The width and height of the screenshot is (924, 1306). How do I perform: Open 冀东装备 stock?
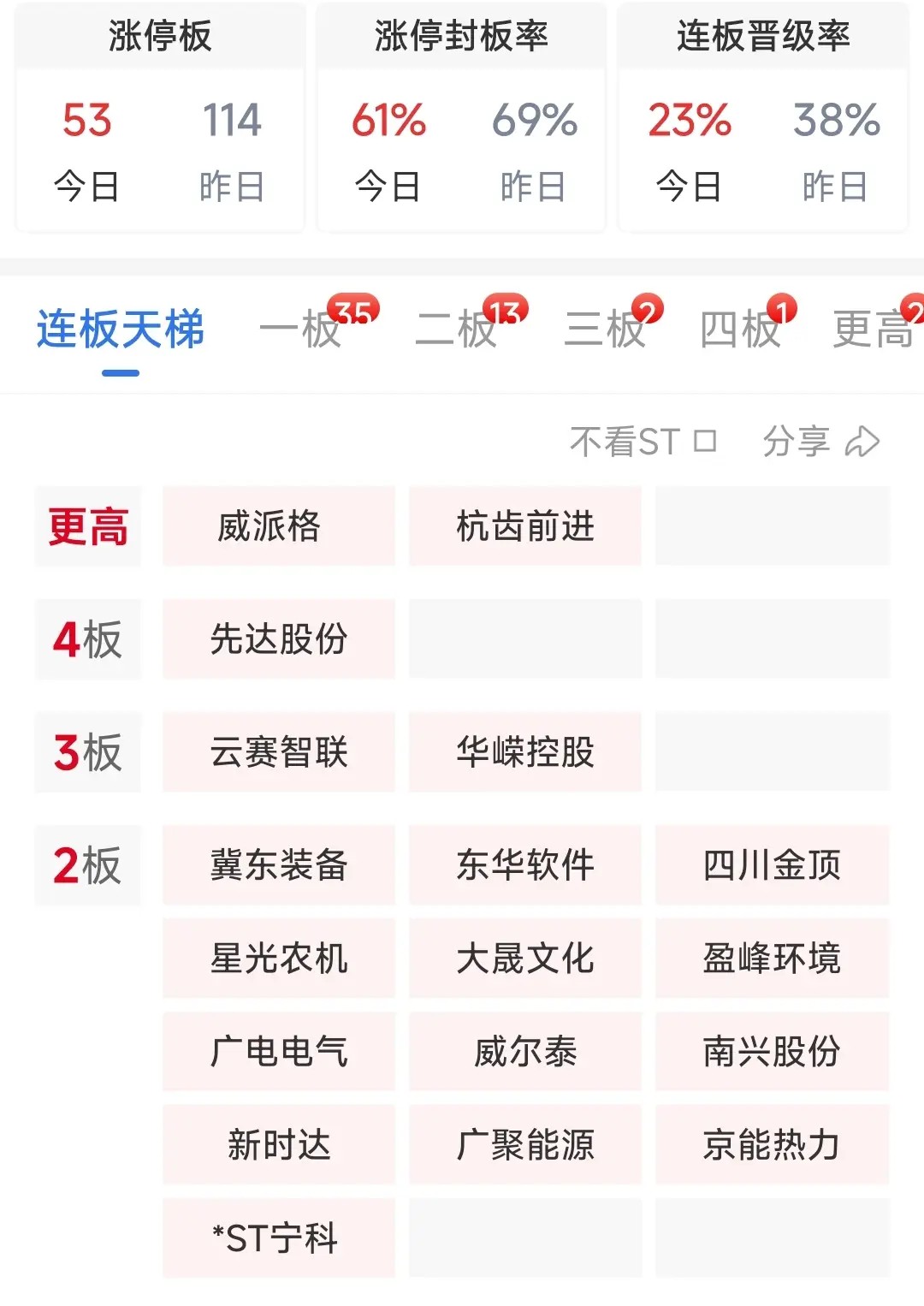[x=279, y=865]
